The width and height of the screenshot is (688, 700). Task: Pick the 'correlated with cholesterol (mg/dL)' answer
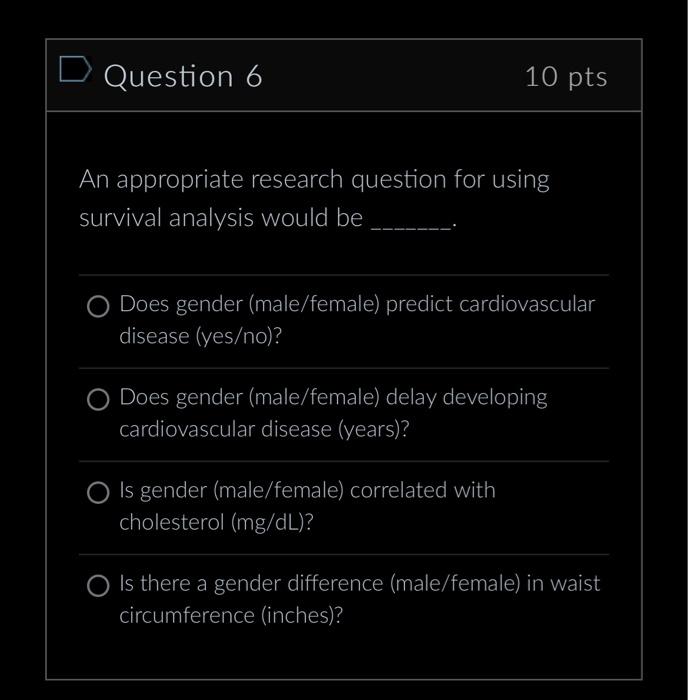(x=98, y=493)
